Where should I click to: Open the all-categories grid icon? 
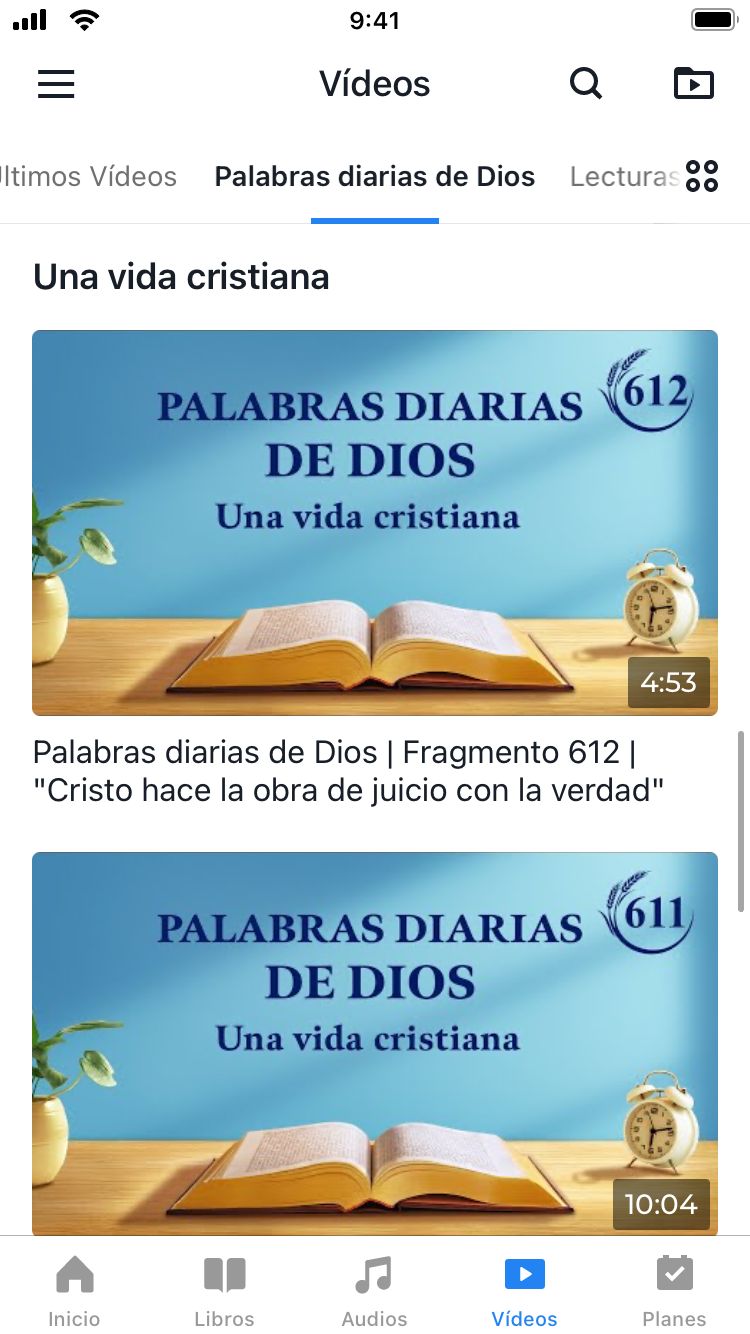702,177
